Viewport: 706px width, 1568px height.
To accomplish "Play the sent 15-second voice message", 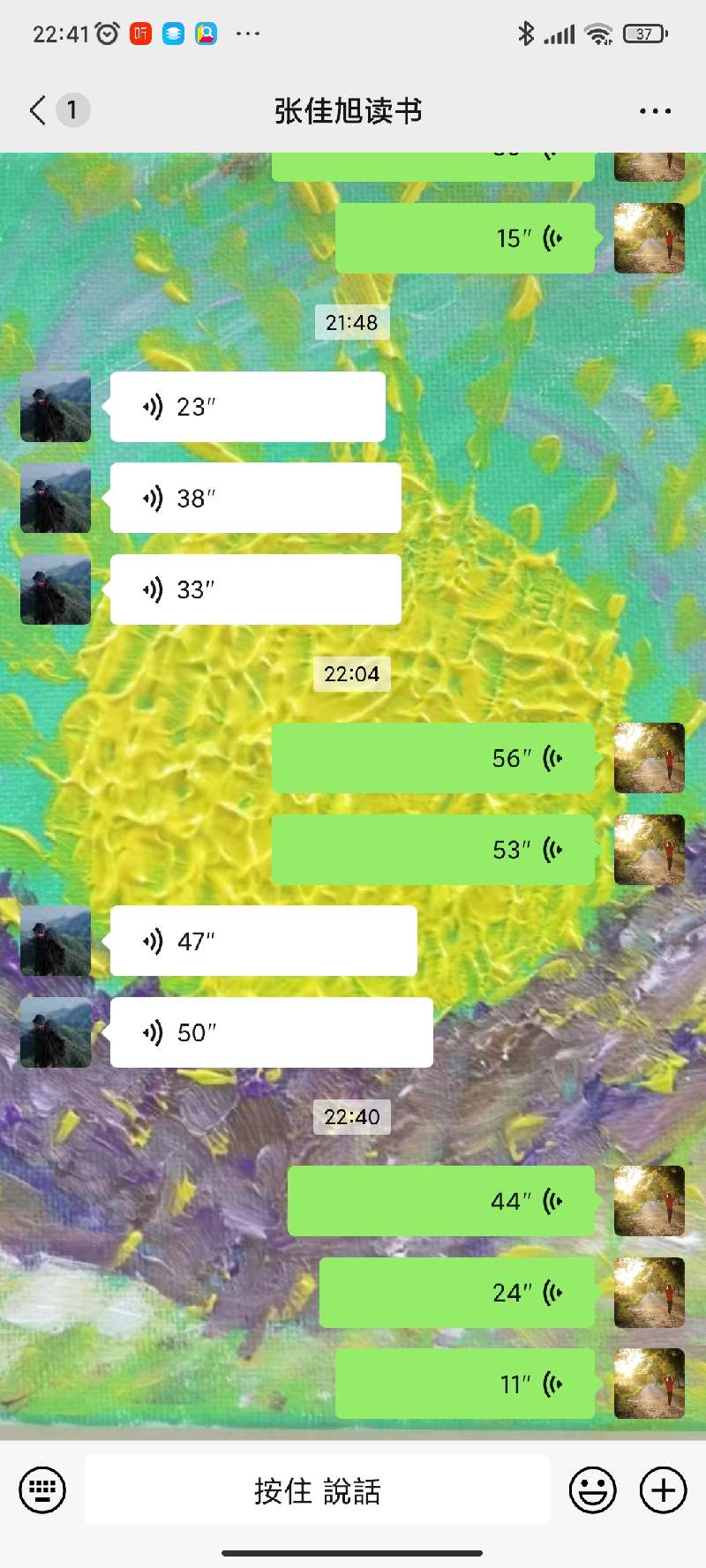I will (465, 238).
